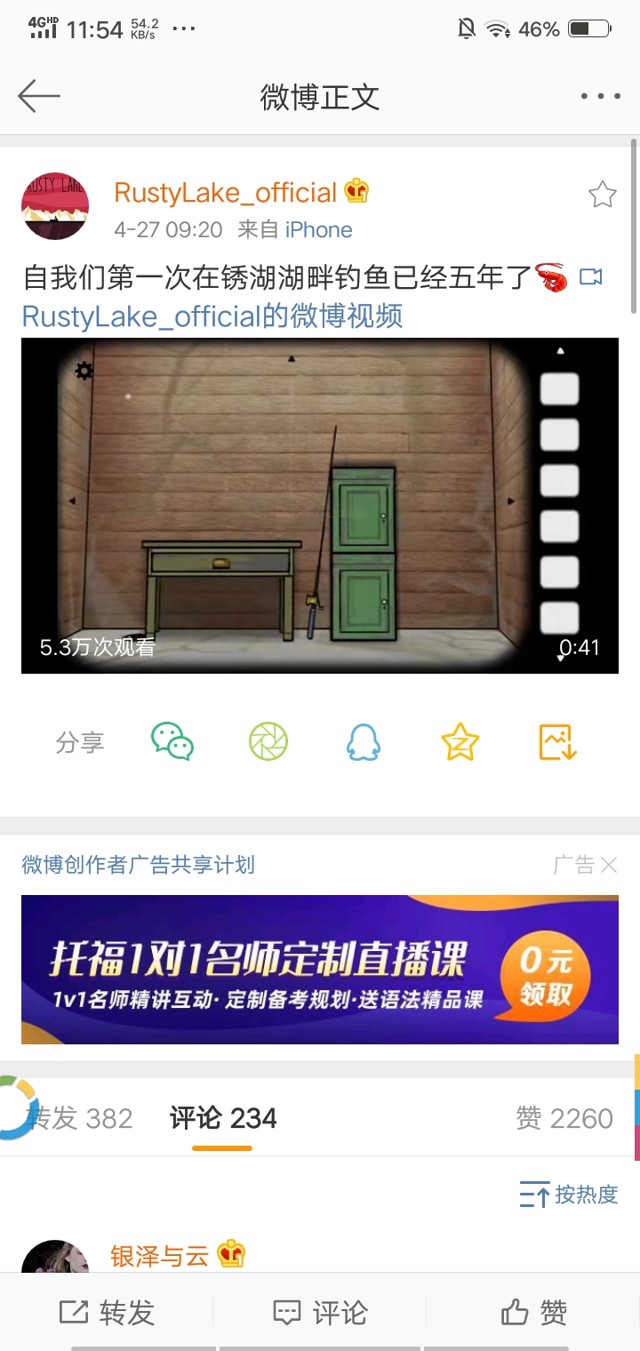This screenshot has width=640, height=1351.
Task: Open the 托福1对1名师定制直播课 ad banner
Action: point(319,969)
